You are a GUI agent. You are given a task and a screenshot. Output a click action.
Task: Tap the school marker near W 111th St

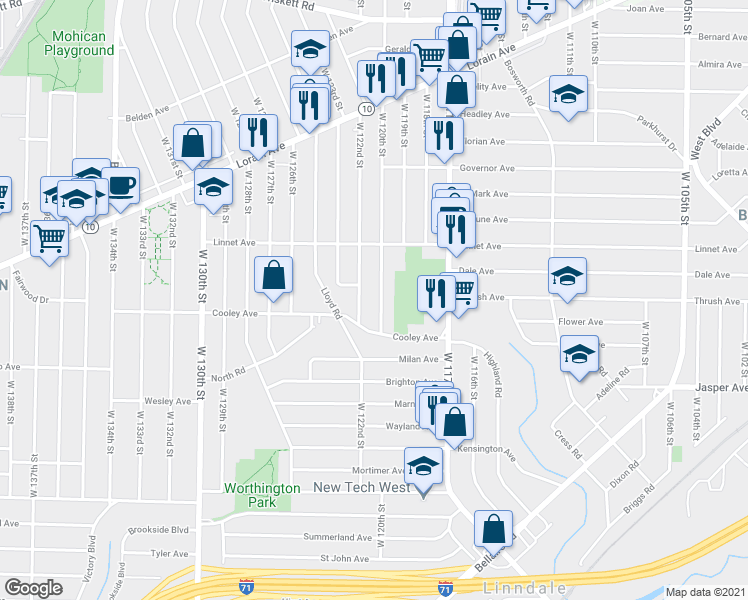click(568, 94)
